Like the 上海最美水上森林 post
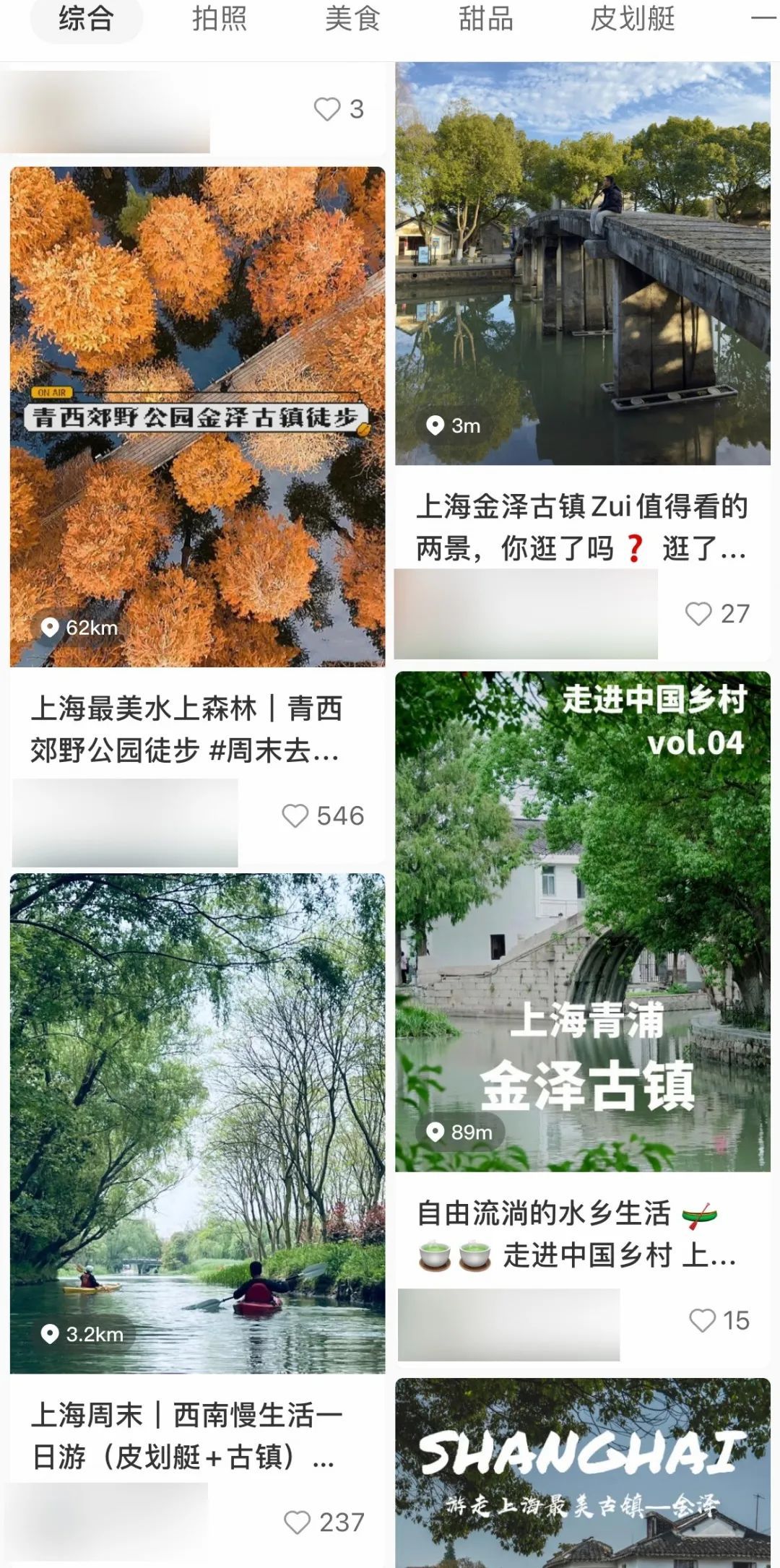The height and width of the screenshot is (1568, 780). [295, 816]
